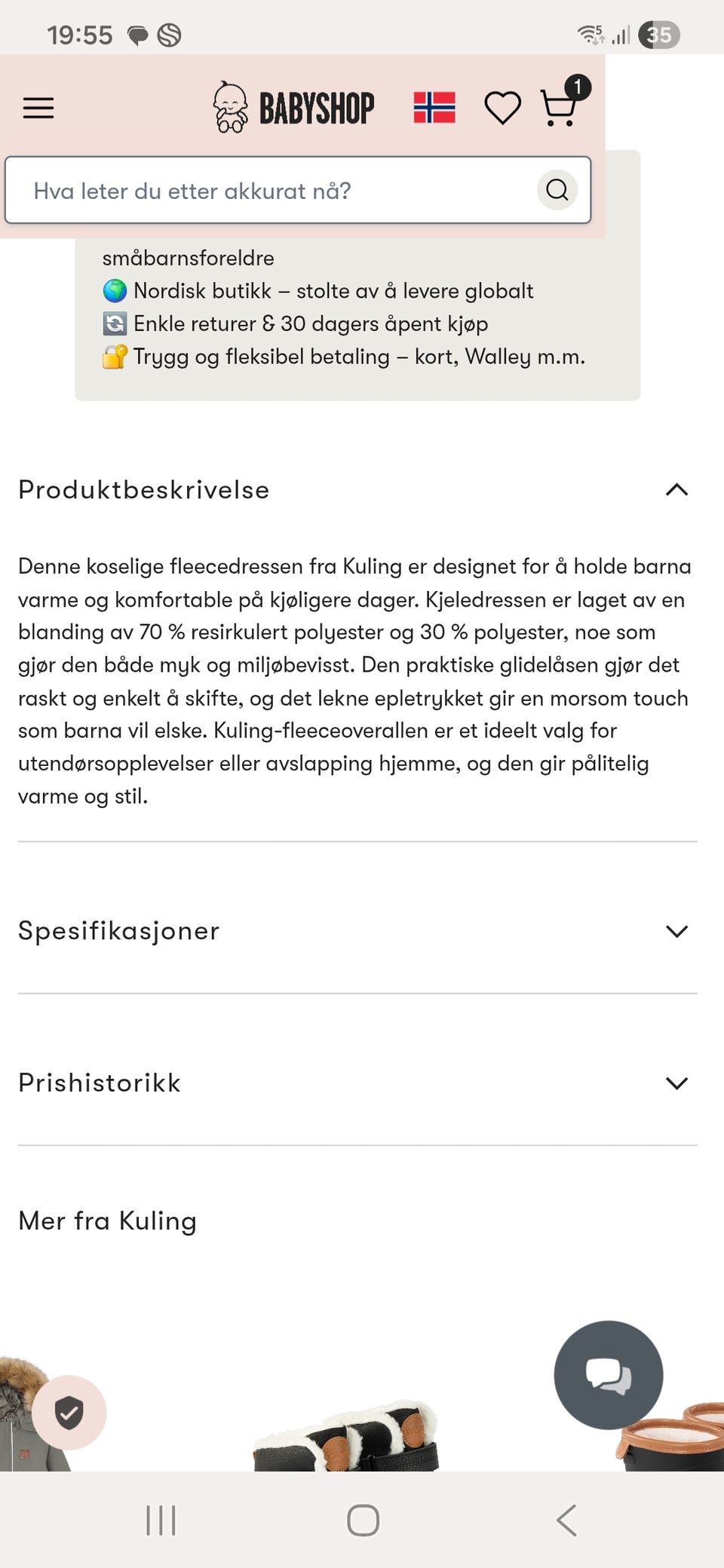Select the Norwegian flag language selector
The image size is (724, 1568).
435,106
